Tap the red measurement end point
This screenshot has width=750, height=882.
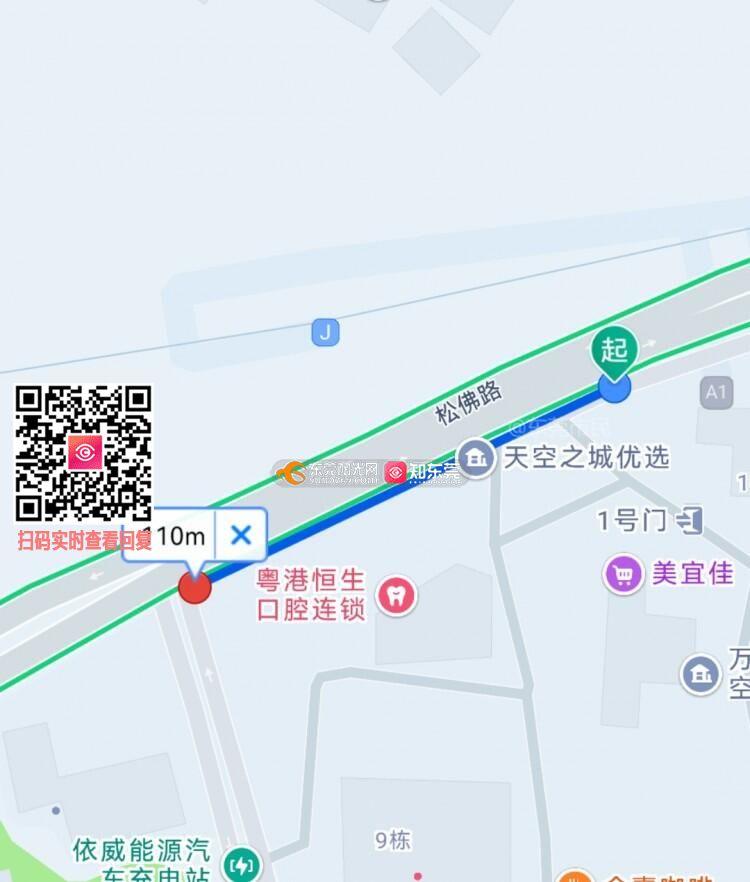tap(194, 587)
